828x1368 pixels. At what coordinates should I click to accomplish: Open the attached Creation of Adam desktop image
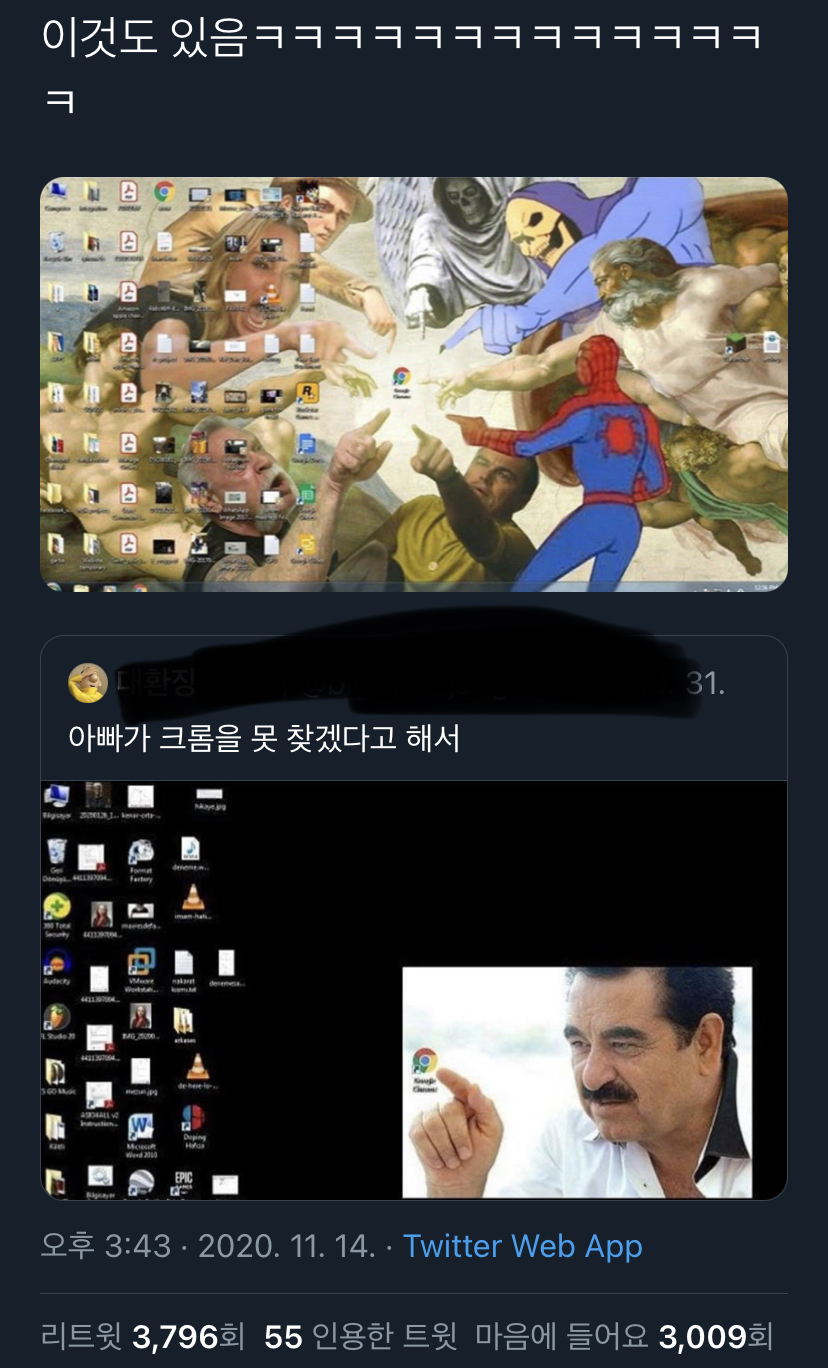click(413, 384)
